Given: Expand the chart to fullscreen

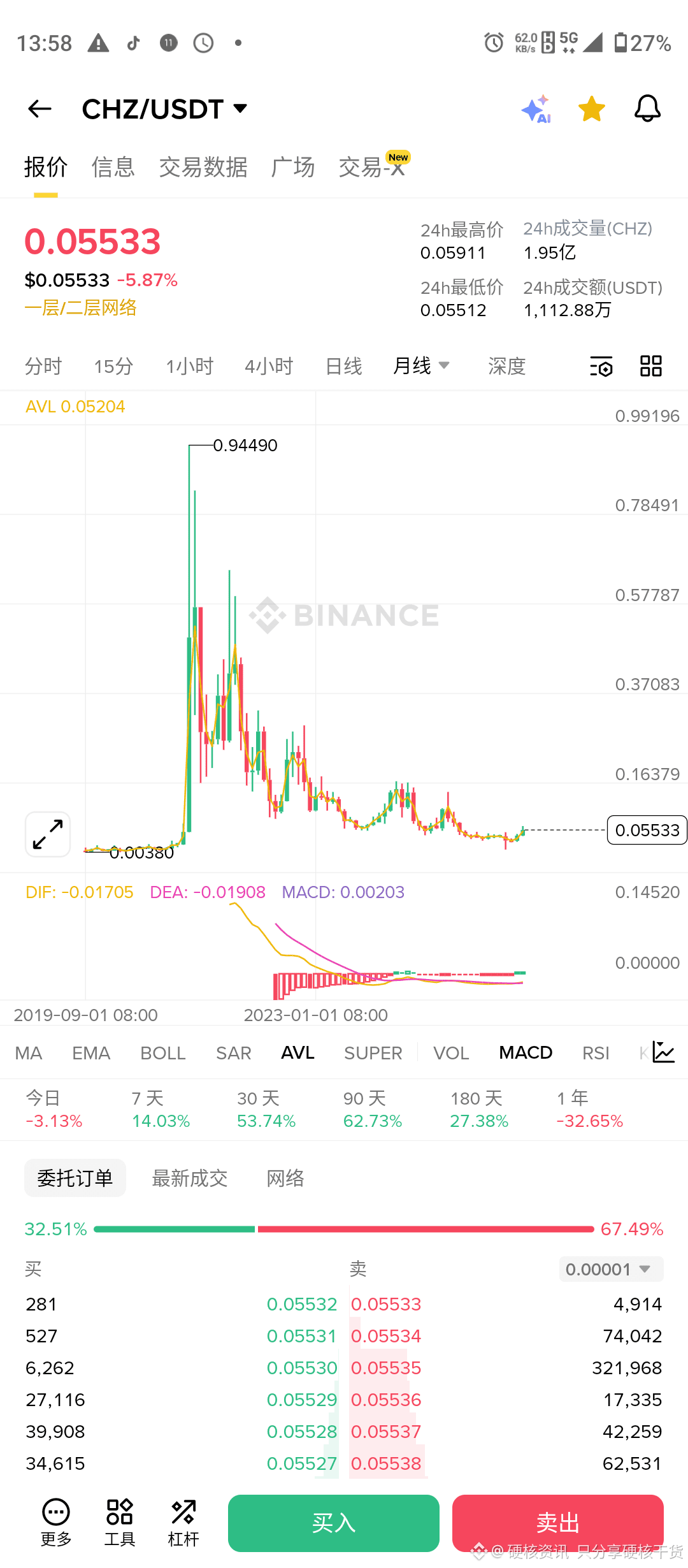Looking at the screenshot, I should point(47,834).
